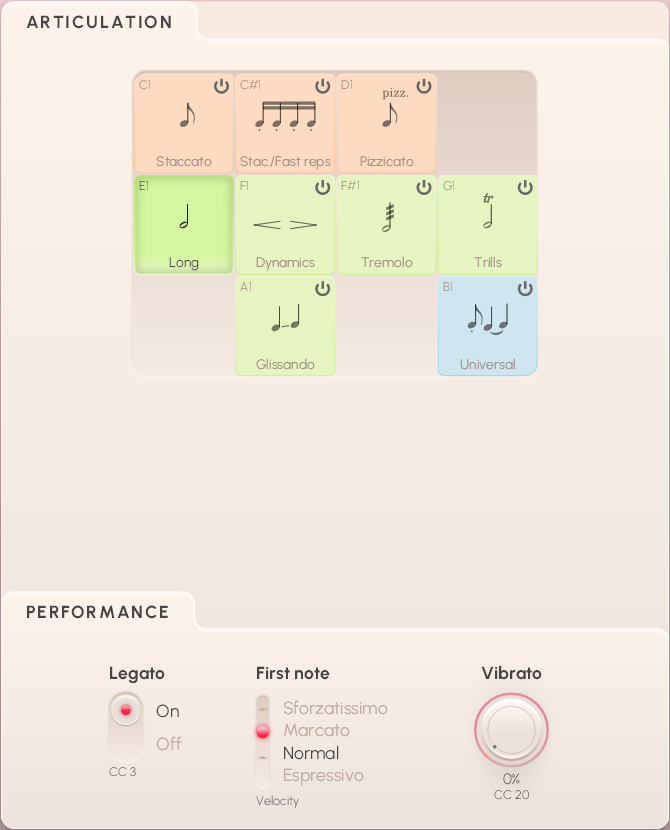Toggle power icon on Glissando tile
Viewport: 670px width, 830px height.
click(322, 289)
